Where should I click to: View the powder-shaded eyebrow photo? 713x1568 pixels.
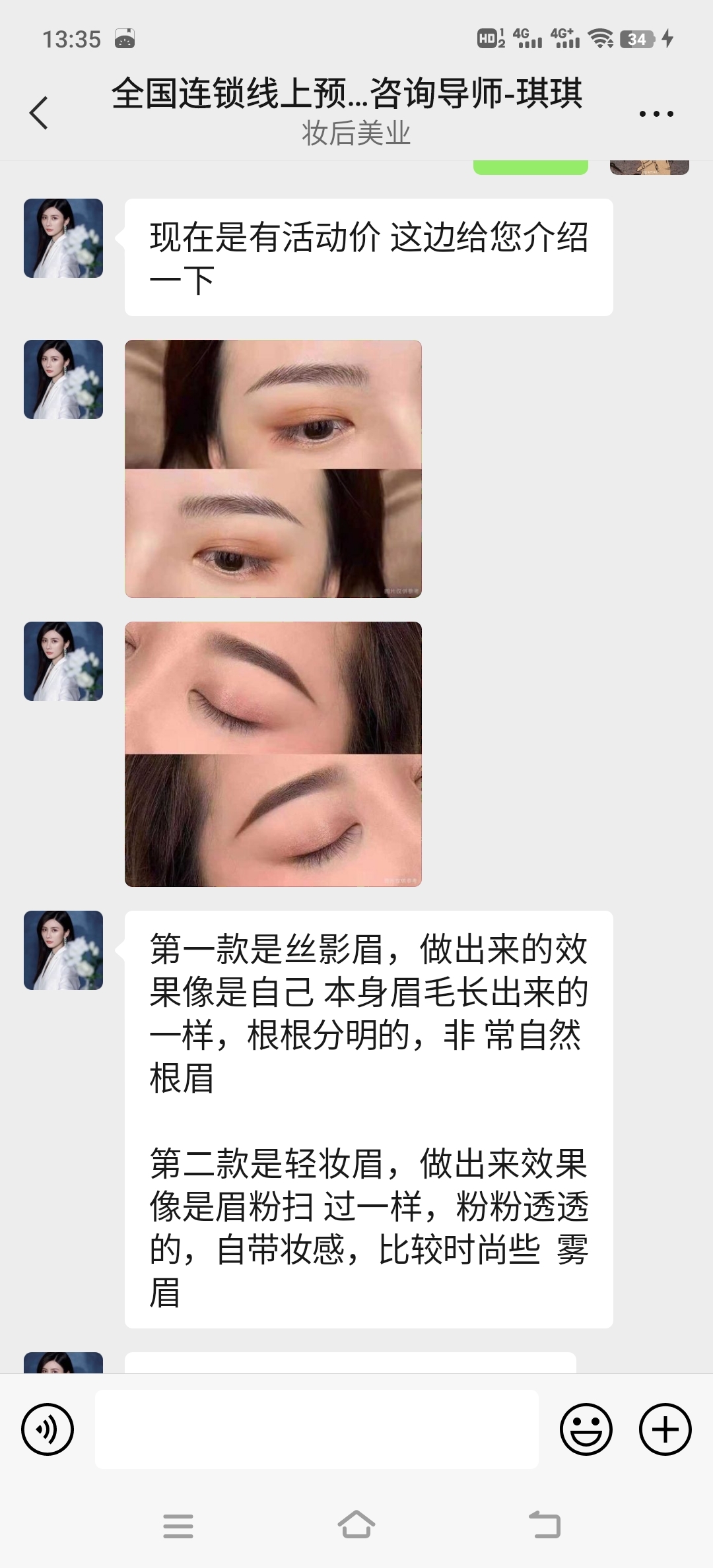tap(273, 754)
